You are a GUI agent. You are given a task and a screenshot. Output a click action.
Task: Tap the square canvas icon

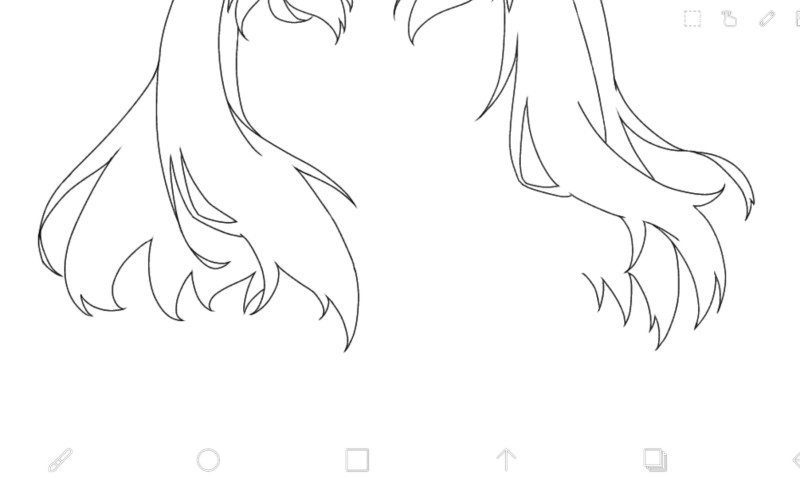[x=357, y=460]
